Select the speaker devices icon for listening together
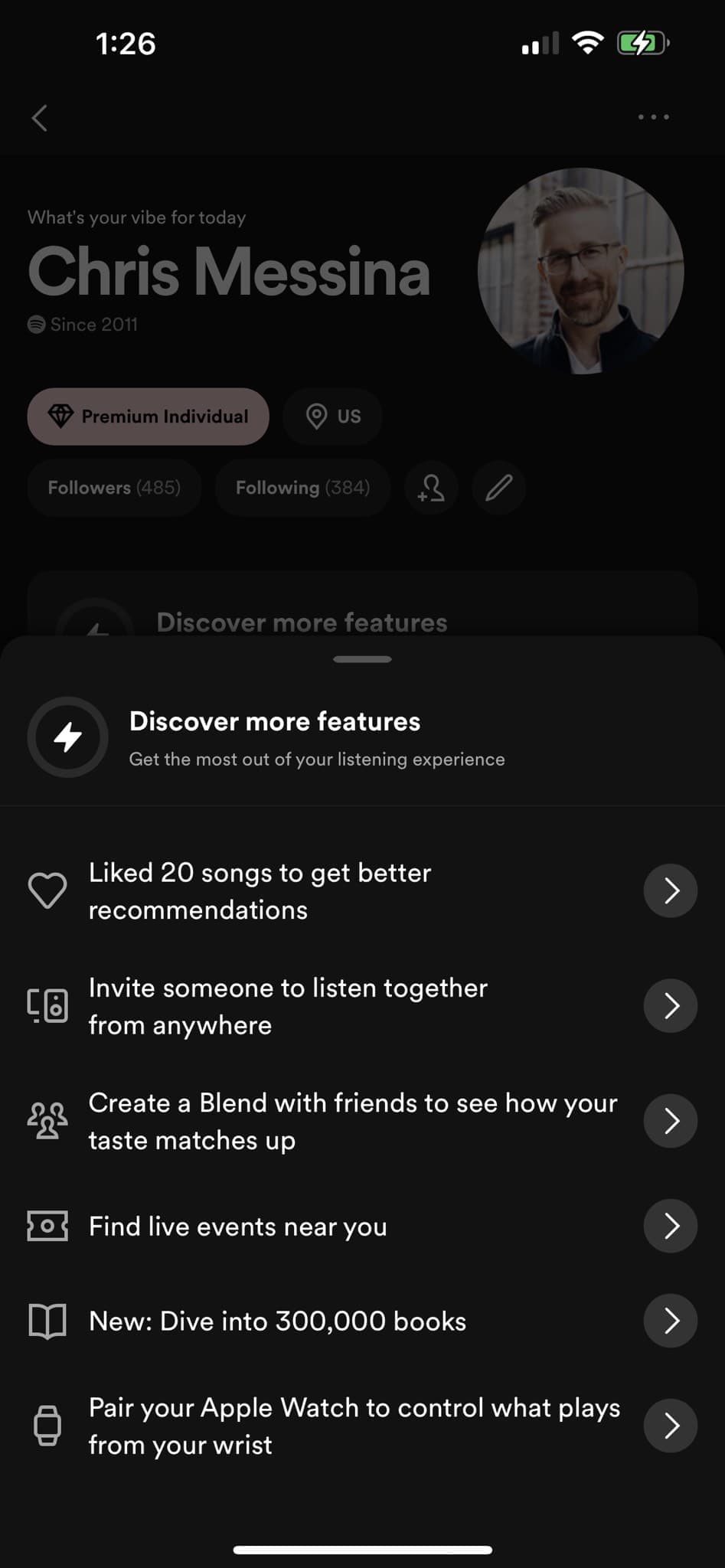The image size is (725, 1568). pyautogui.click(x=47, y=1005)
